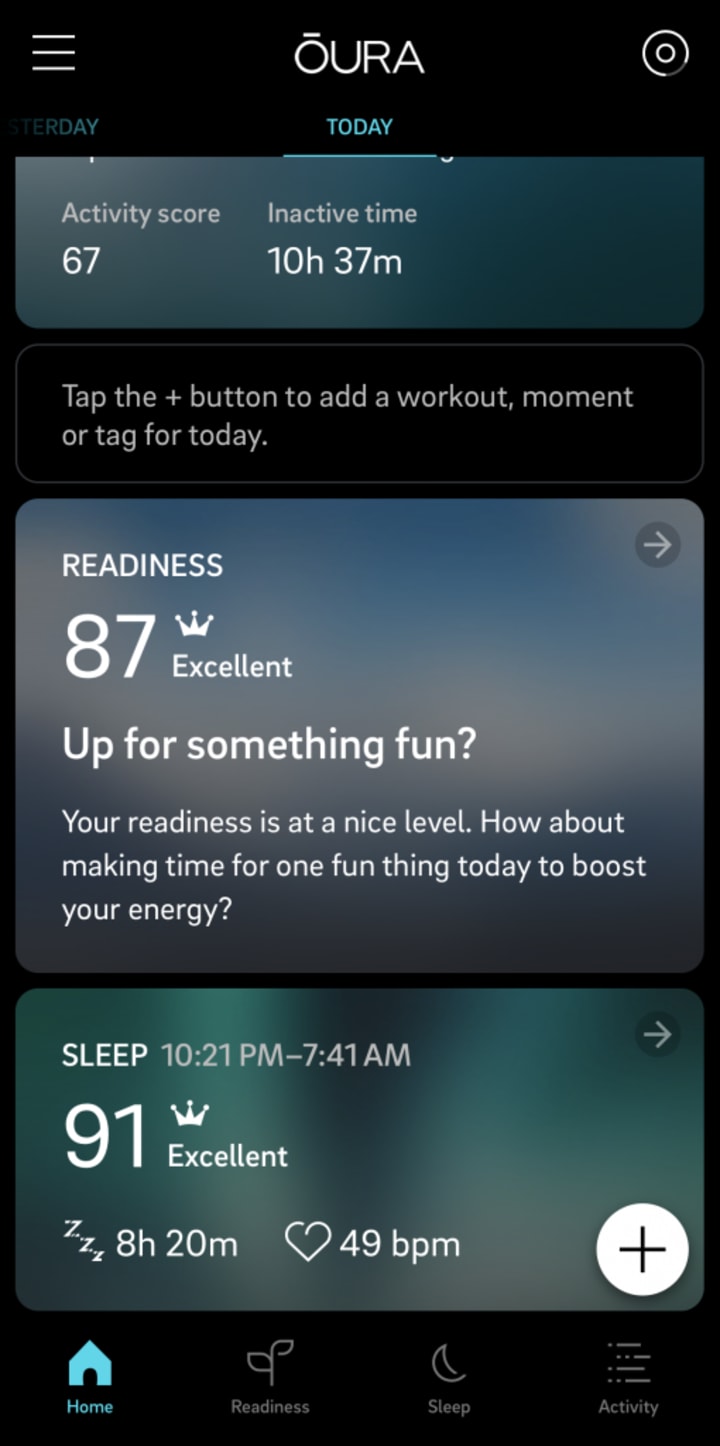Add a workout, moment or tag

(642, 1250)
